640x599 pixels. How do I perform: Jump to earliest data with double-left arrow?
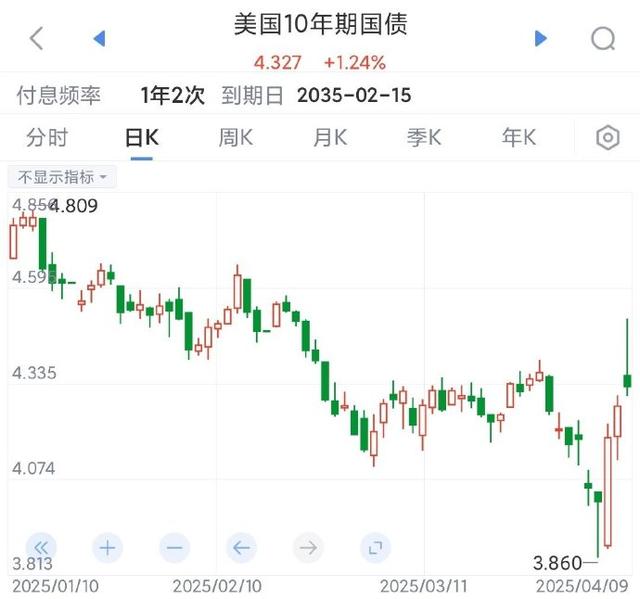click(41, 547)
